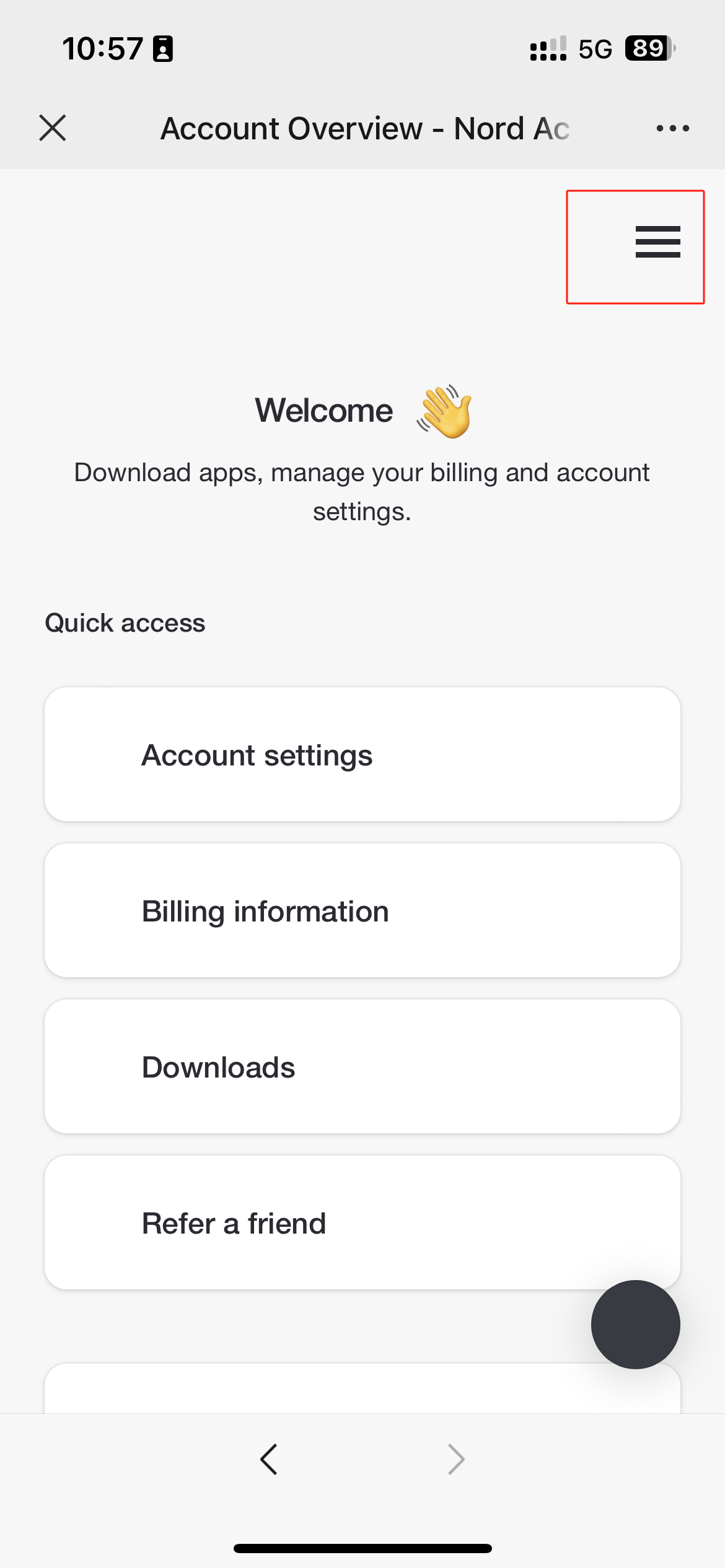Viewport: 725px width, 1568px height.
Task: Open the hamburger navigation menu
Action: pyautogui.click(x=657, y=242)
